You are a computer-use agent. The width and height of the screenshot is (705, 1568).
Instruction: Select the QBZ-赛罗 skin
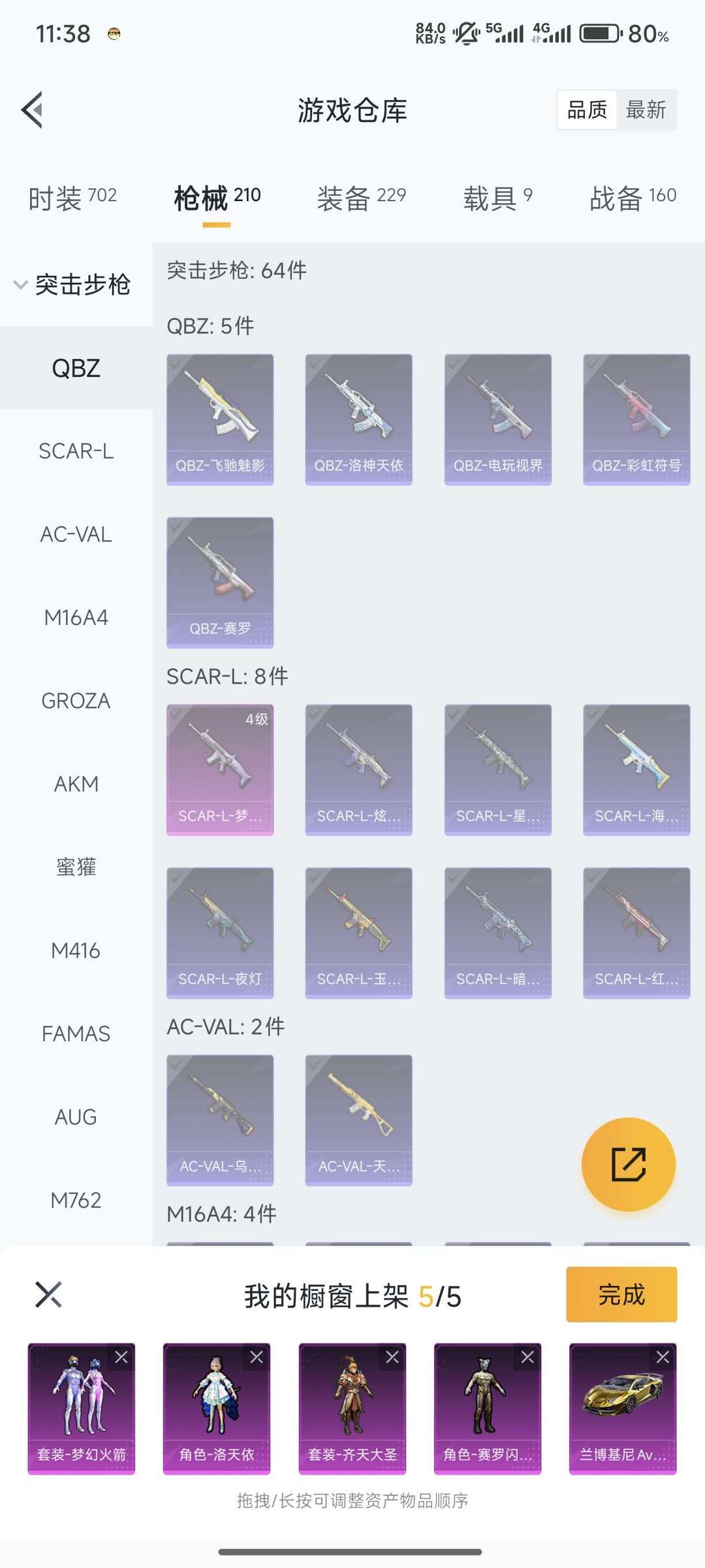220,582
